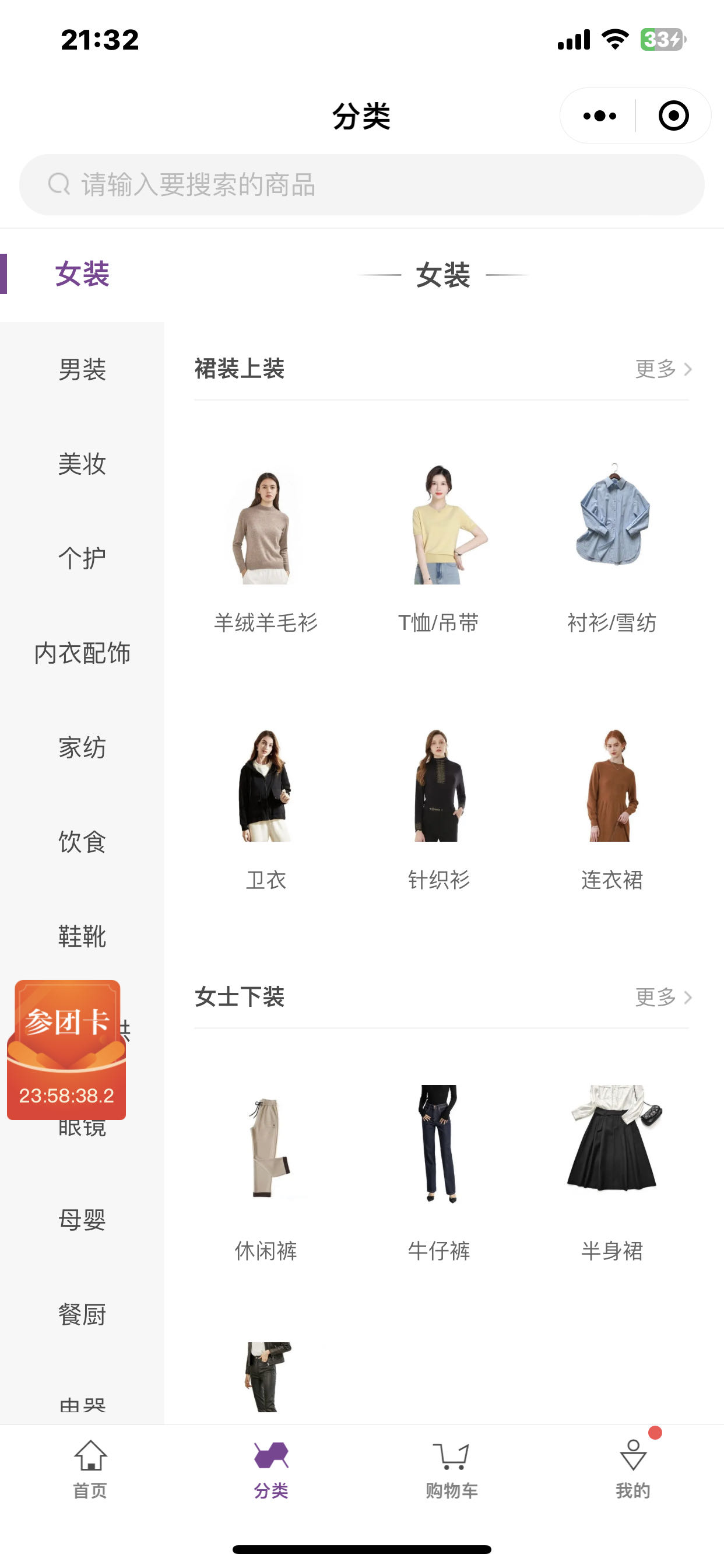The width and height of the screenshot is (724, 1568).
Task: View more items in 裙装上装
Action: point(663,369)
